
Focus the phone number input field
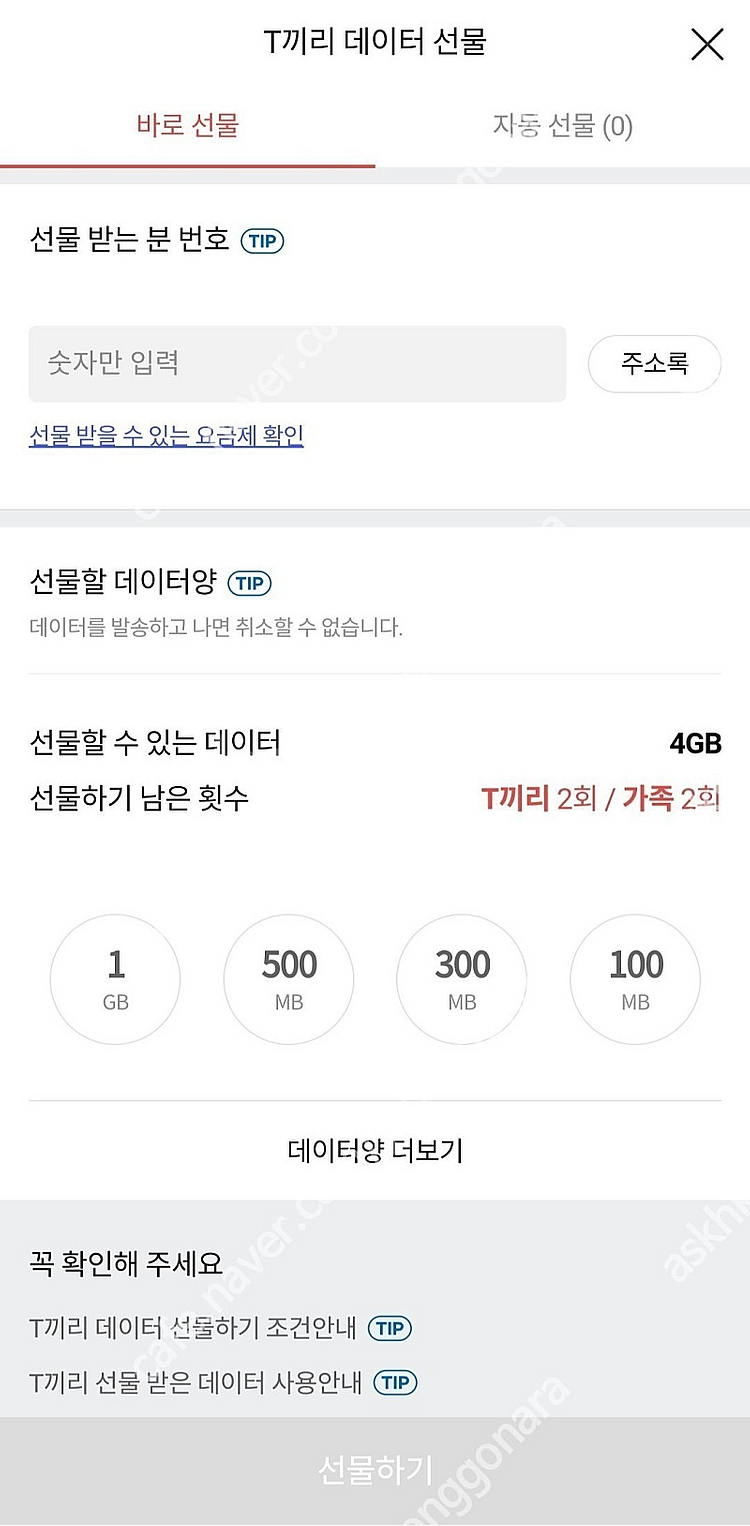click(297, 364)
